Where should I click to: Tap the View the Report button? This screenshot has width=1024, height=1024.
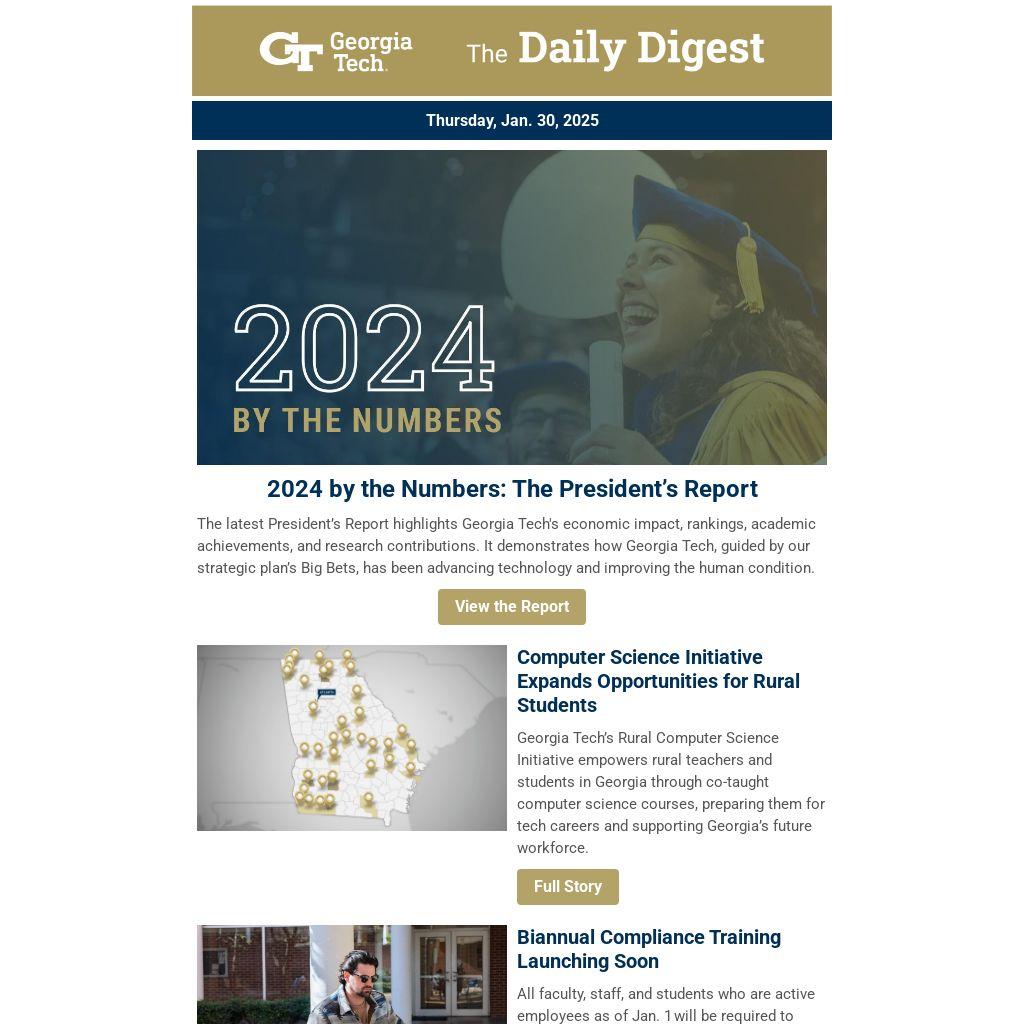(511, 607)
